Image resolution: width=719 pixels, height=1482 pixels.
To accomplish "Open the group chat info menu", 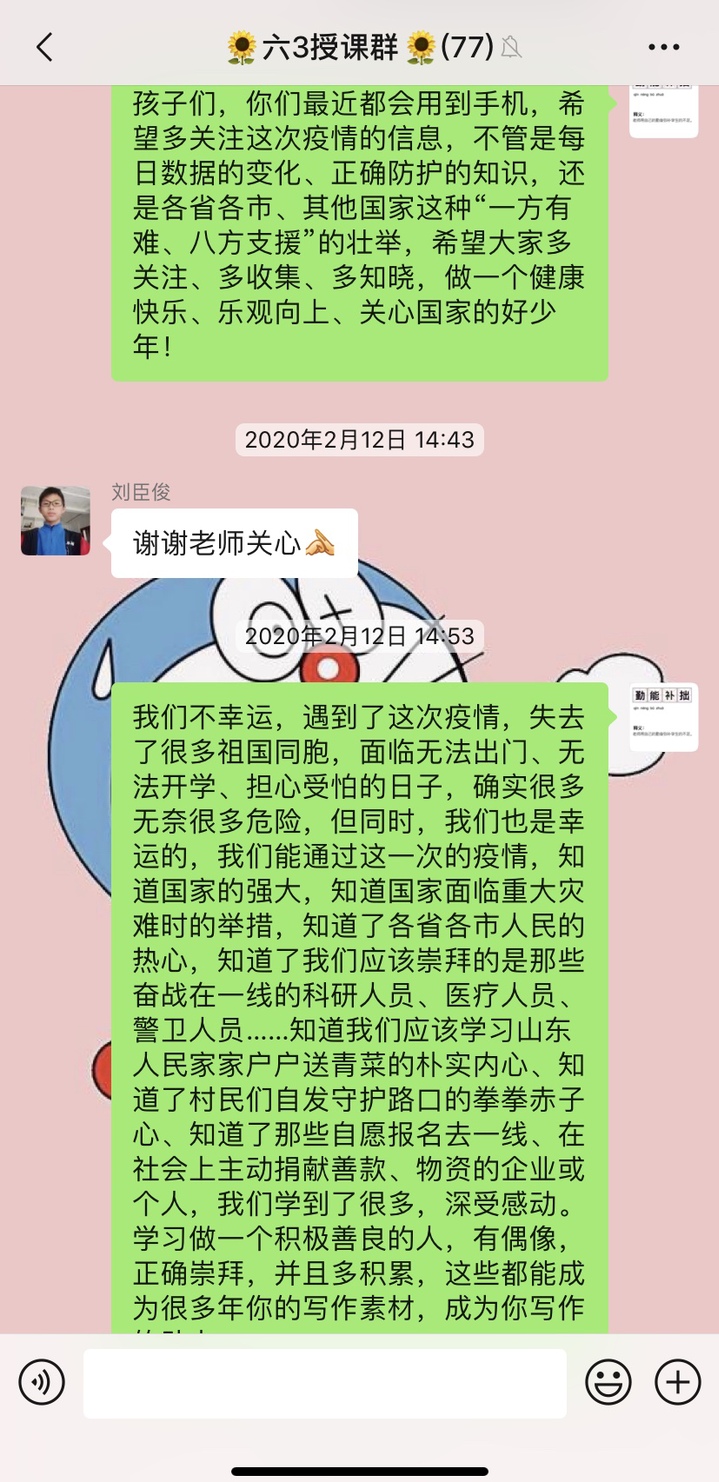I will 664,47.
